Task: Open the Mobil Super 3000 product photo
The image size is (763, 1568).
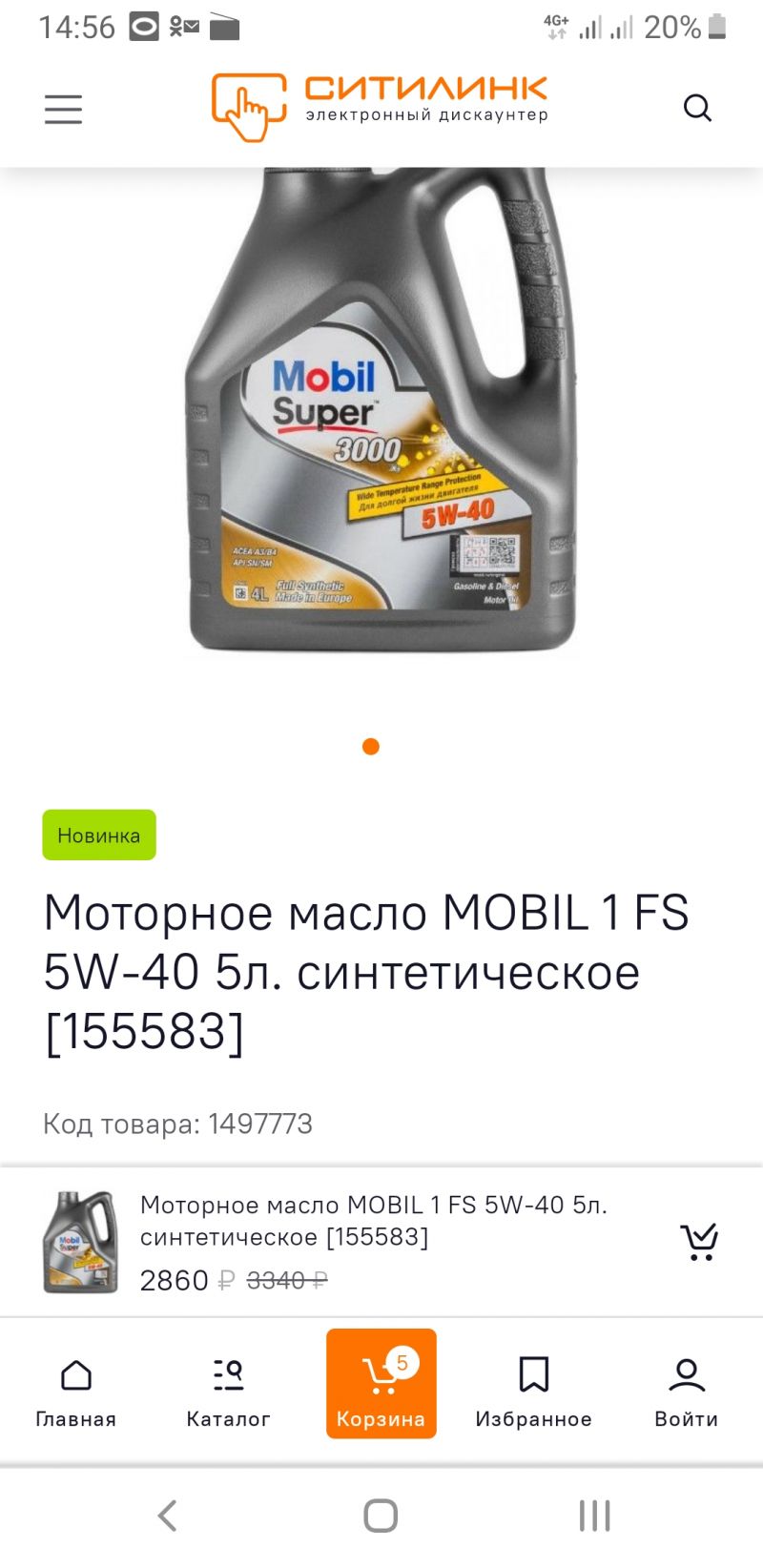Action: click(381, 412)
